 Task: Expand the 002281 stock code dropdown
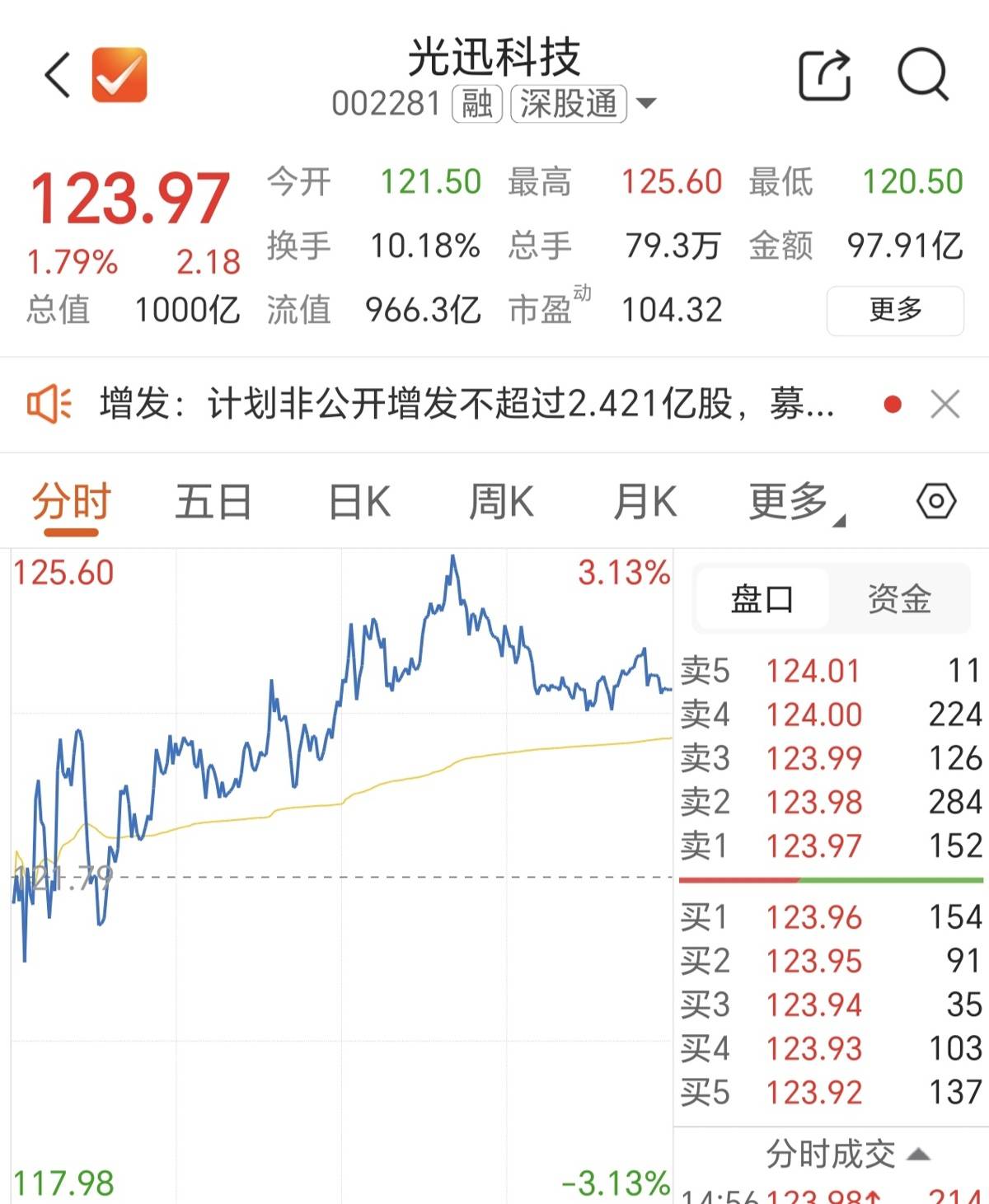coord(646,104)
